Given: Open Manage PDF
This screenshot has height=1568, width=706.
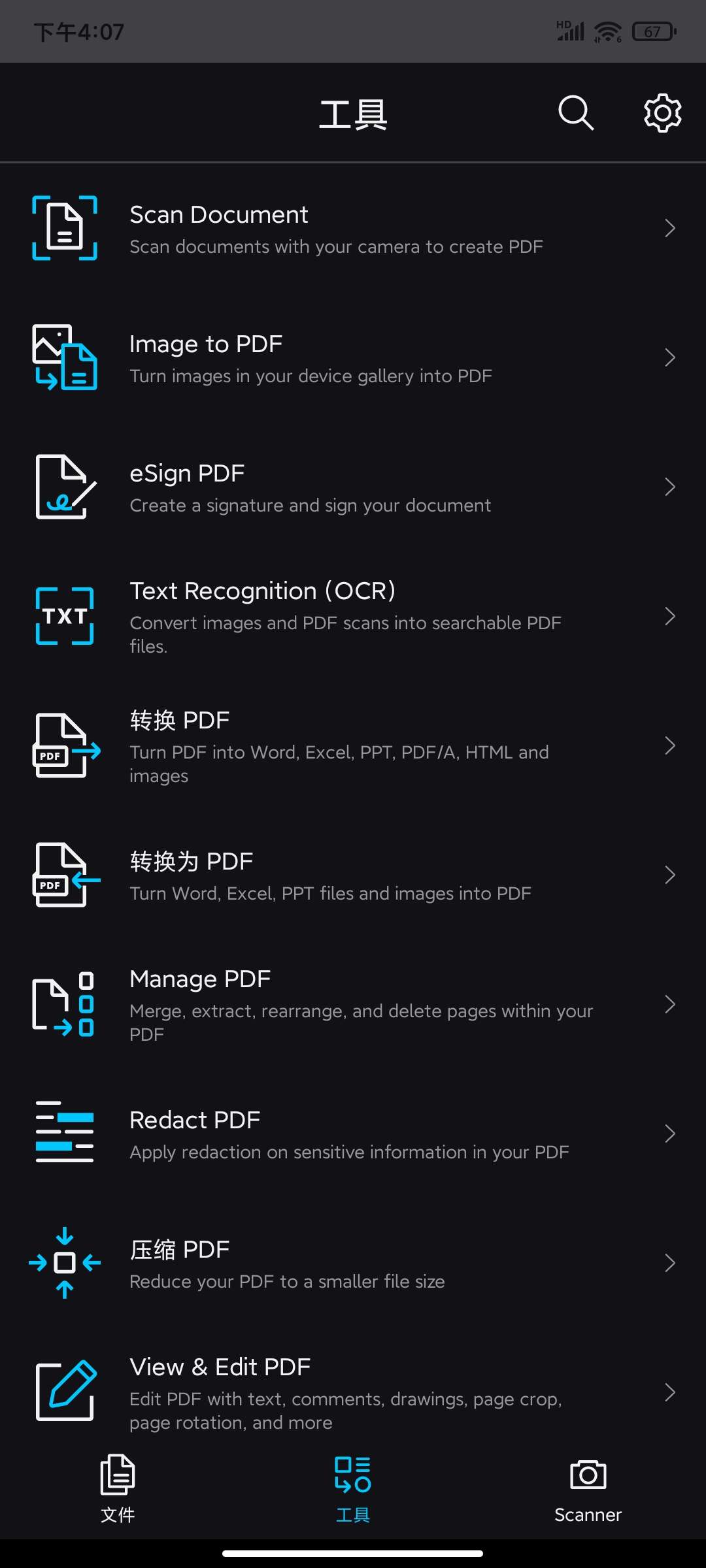Looking at the screenshot, I should click(353, 1005).
